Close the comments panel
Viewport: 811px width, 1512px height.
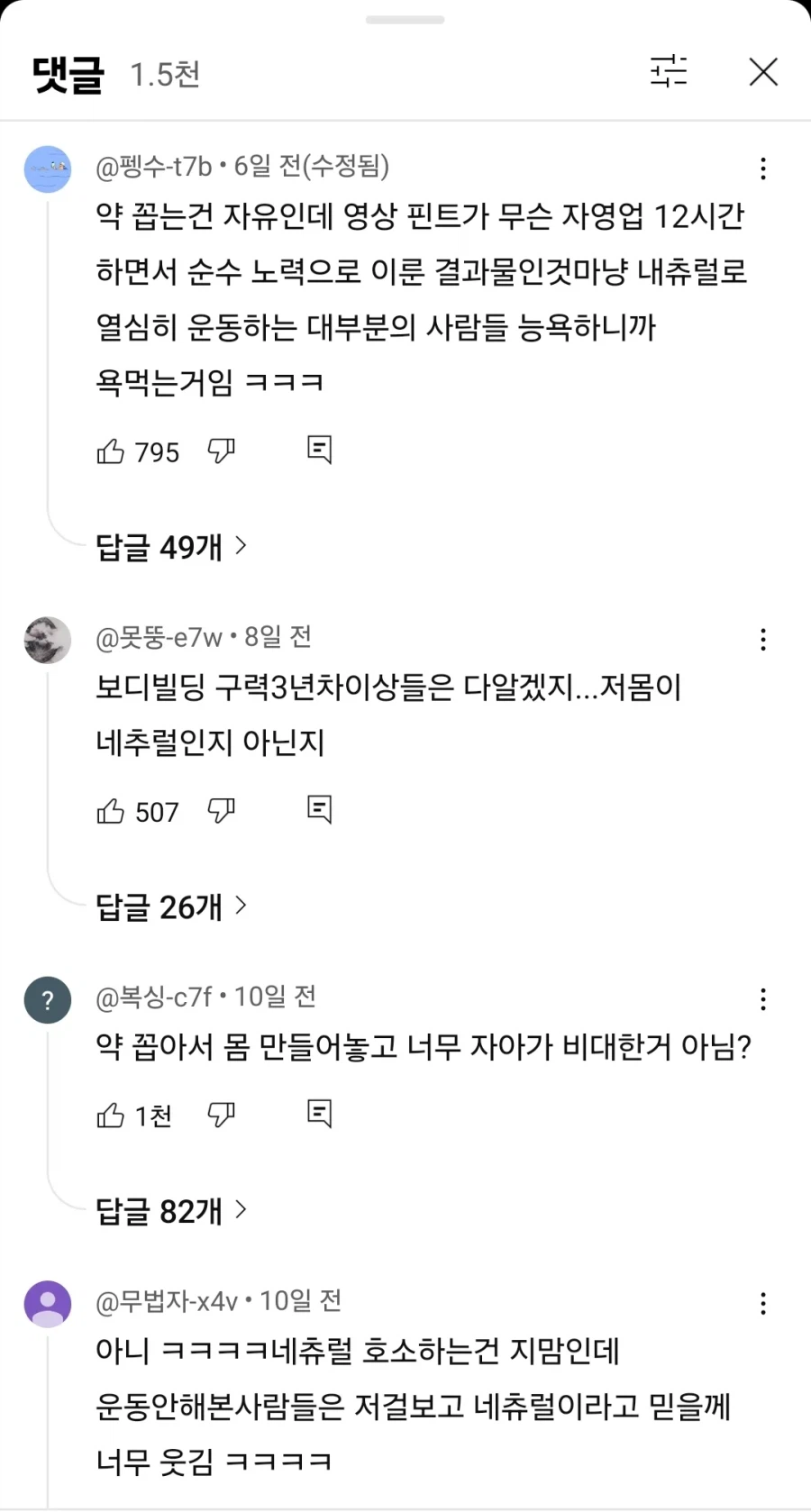(762, 72)
